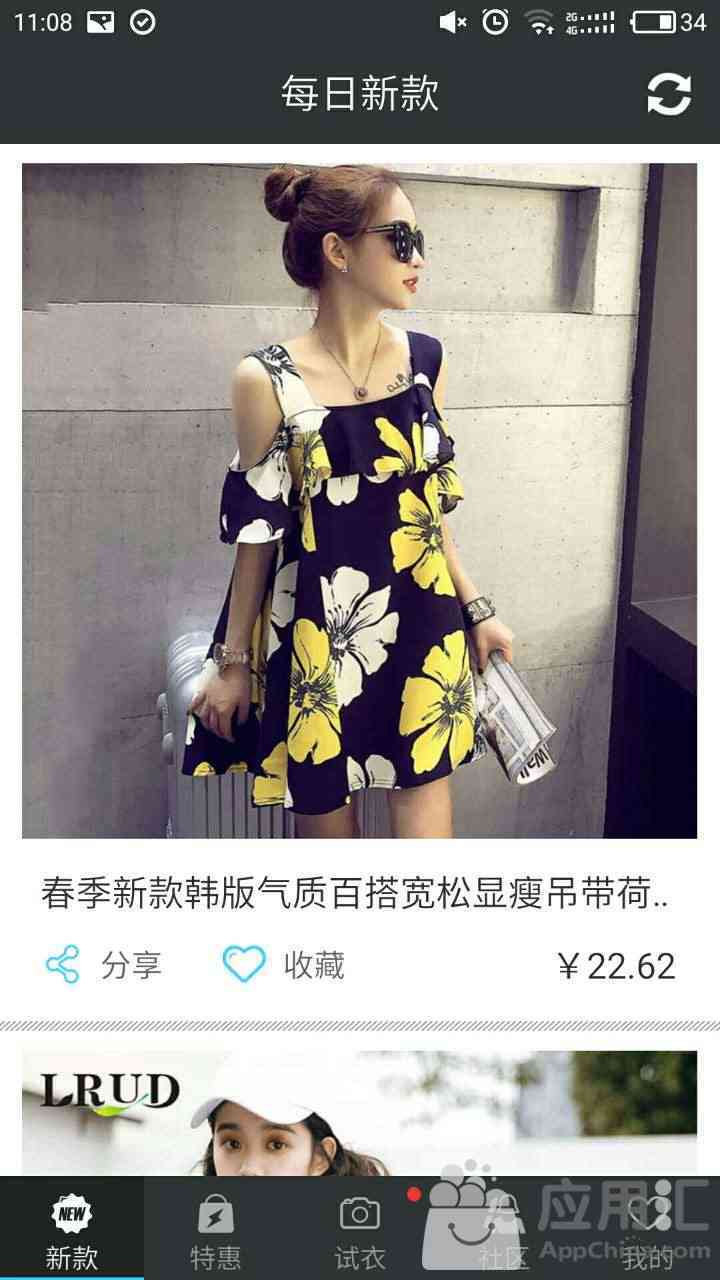720x1280 pixels.
Task: Open the 我的 profile tab
Action: [648, 1230]
